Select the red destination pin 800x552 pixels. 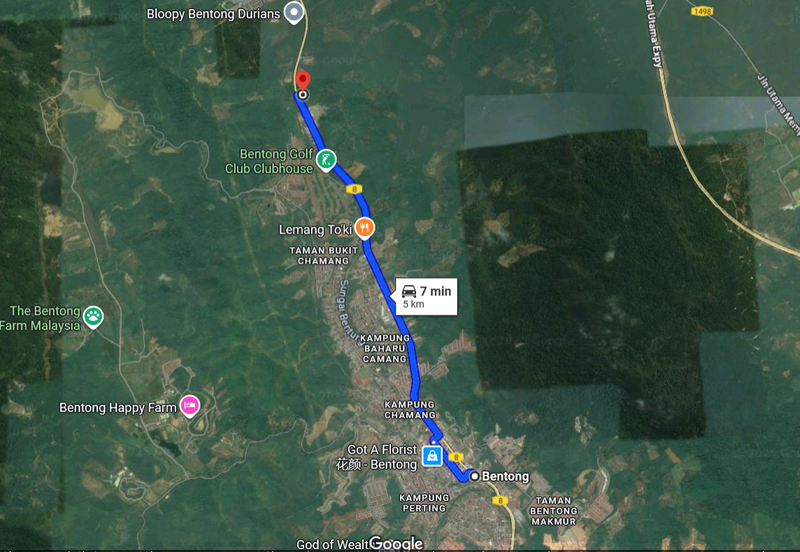tap(303, 80)
